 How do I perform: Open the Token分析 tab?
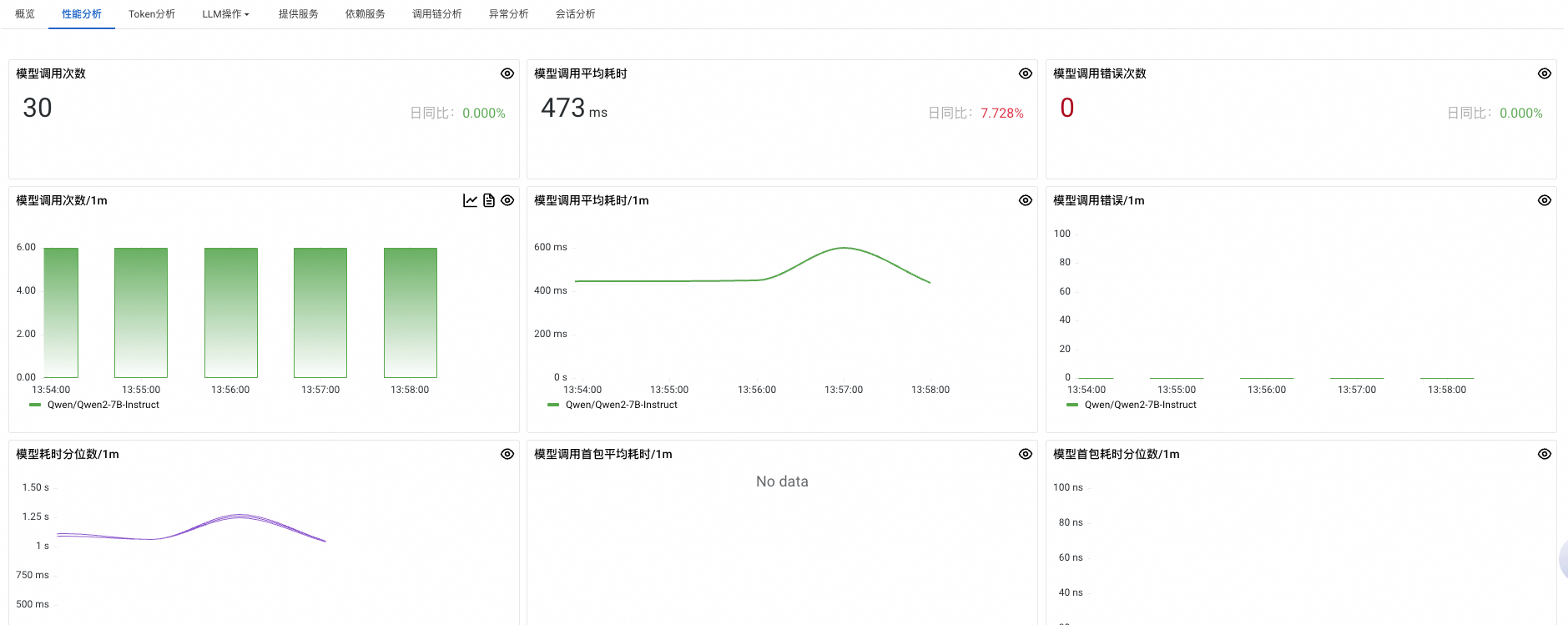tap(151, 14)
